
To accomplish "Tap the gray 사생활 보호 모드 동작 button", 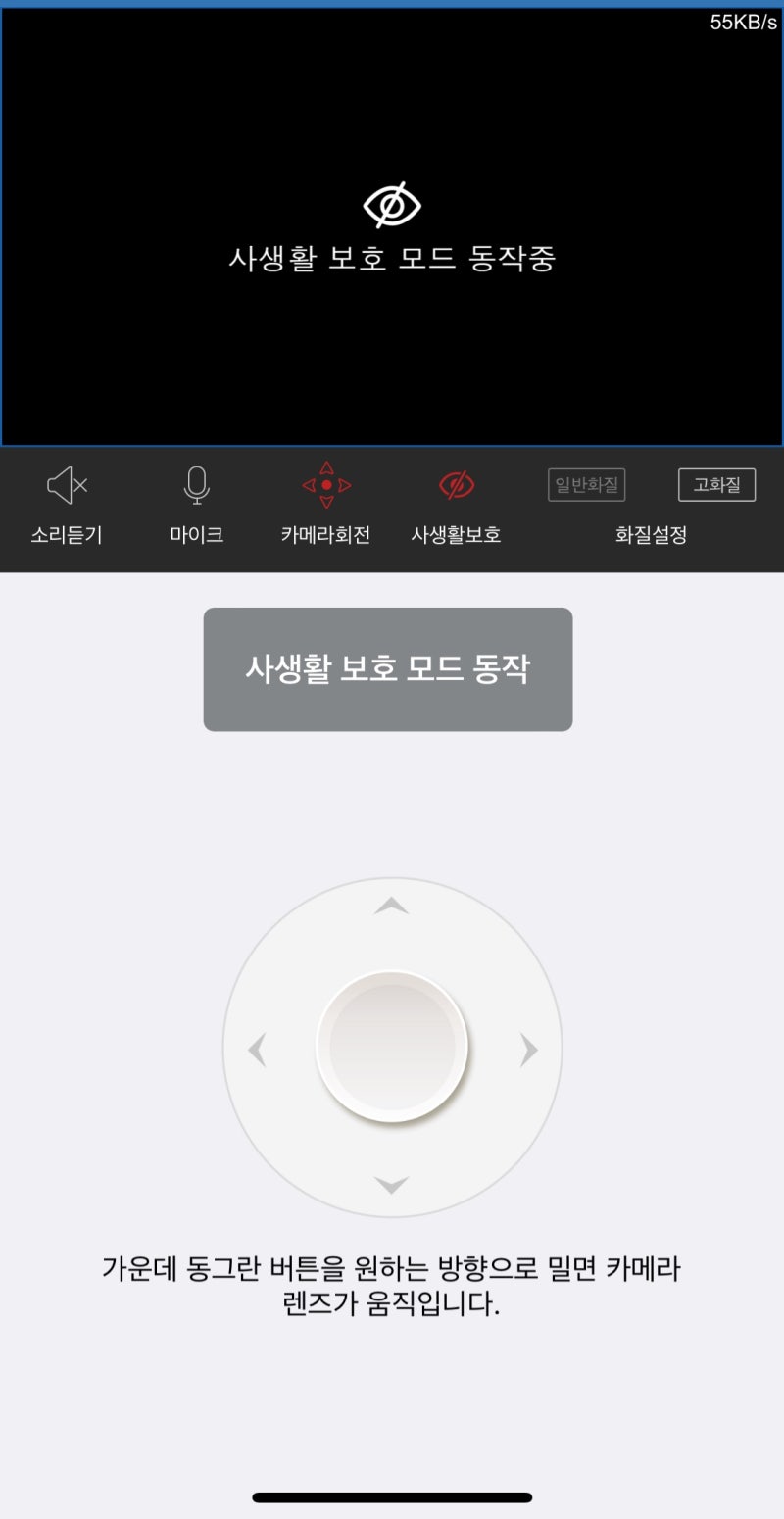I will click(x=388, y=670).
